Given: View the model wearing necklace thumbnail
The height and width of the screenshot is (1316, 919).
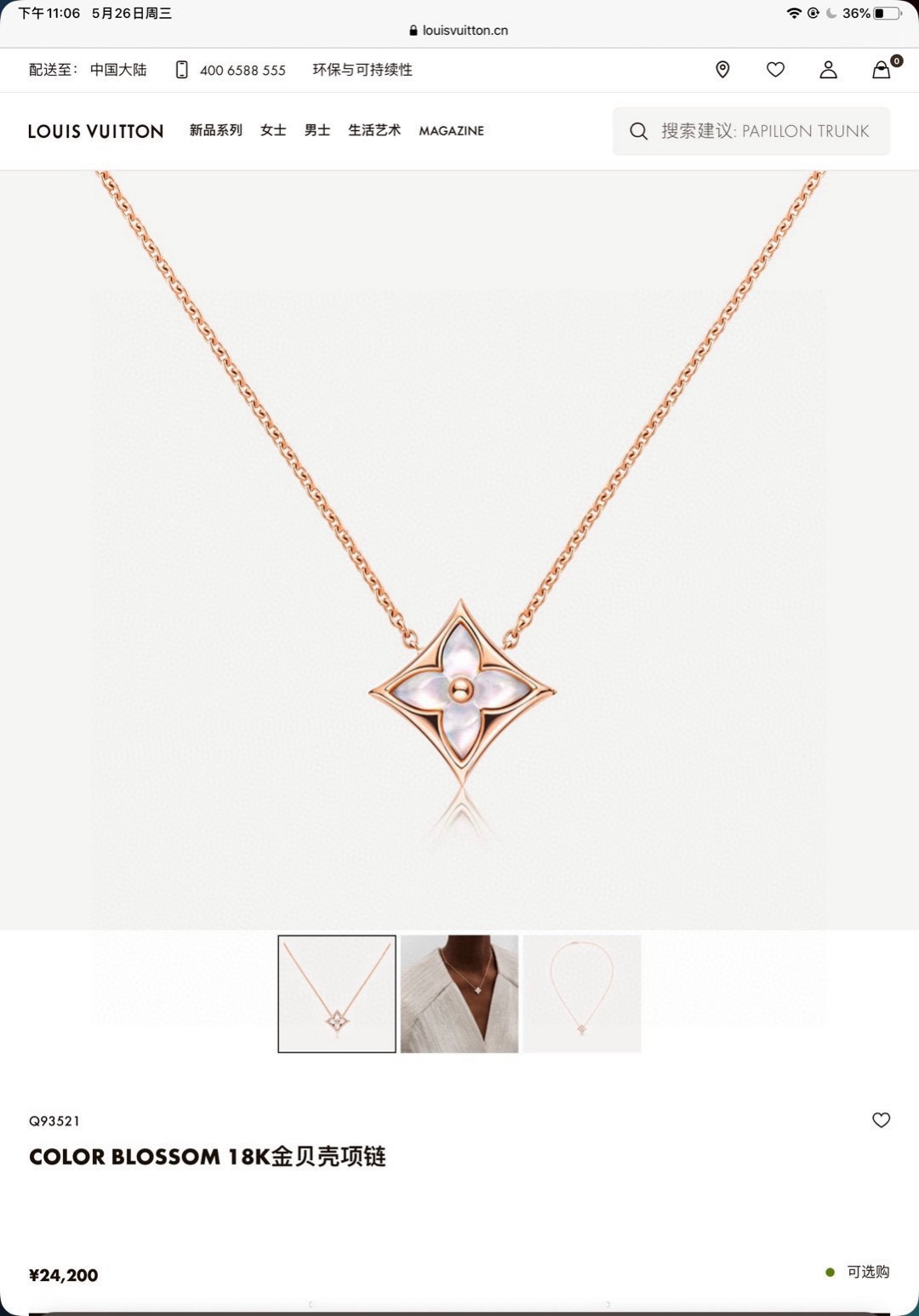Looking at the screenshot, I should tap(459, 994).
